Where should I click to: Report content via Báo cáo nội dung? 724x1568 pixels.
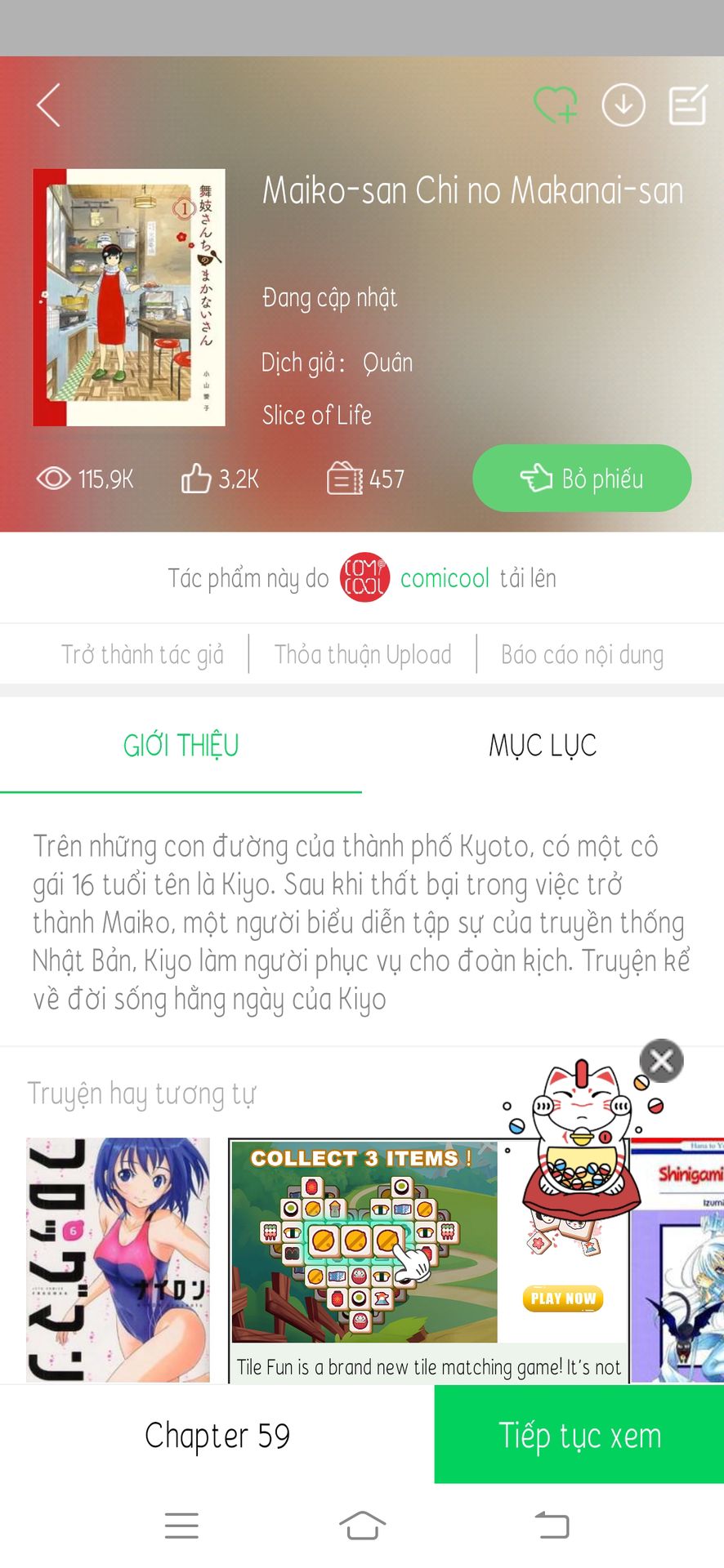click(582, 655)
